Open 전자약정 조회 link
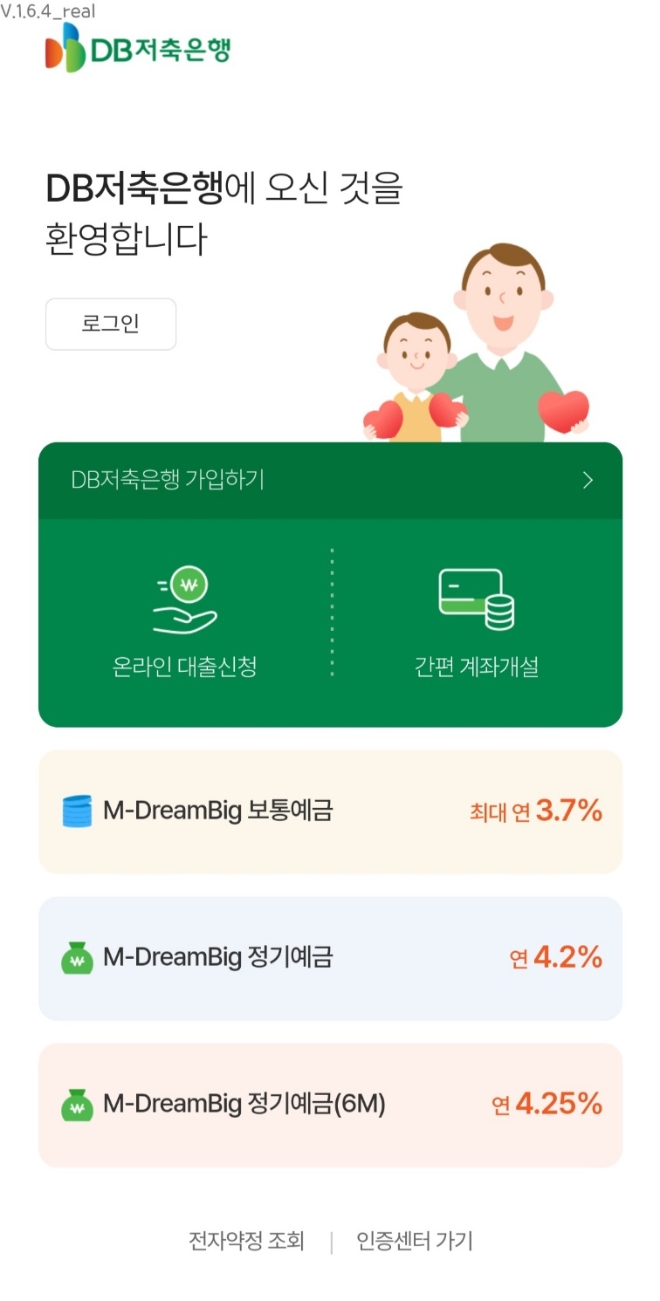Image resolution: width=660 pixels, height=1301 pixels. point(246,1241)
